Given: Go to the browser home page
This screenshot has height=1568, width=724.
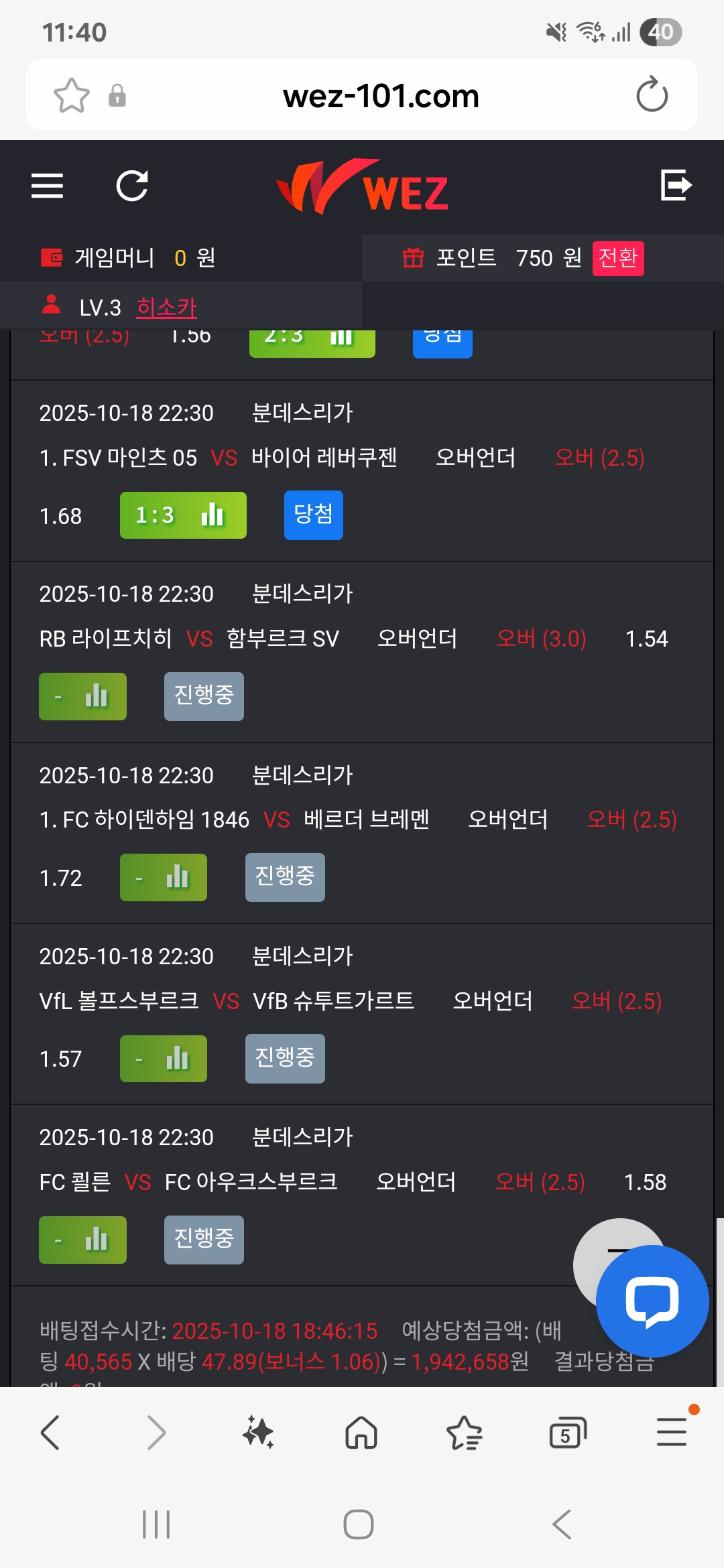Looking at the screenshot, I should click(361, 1433).
